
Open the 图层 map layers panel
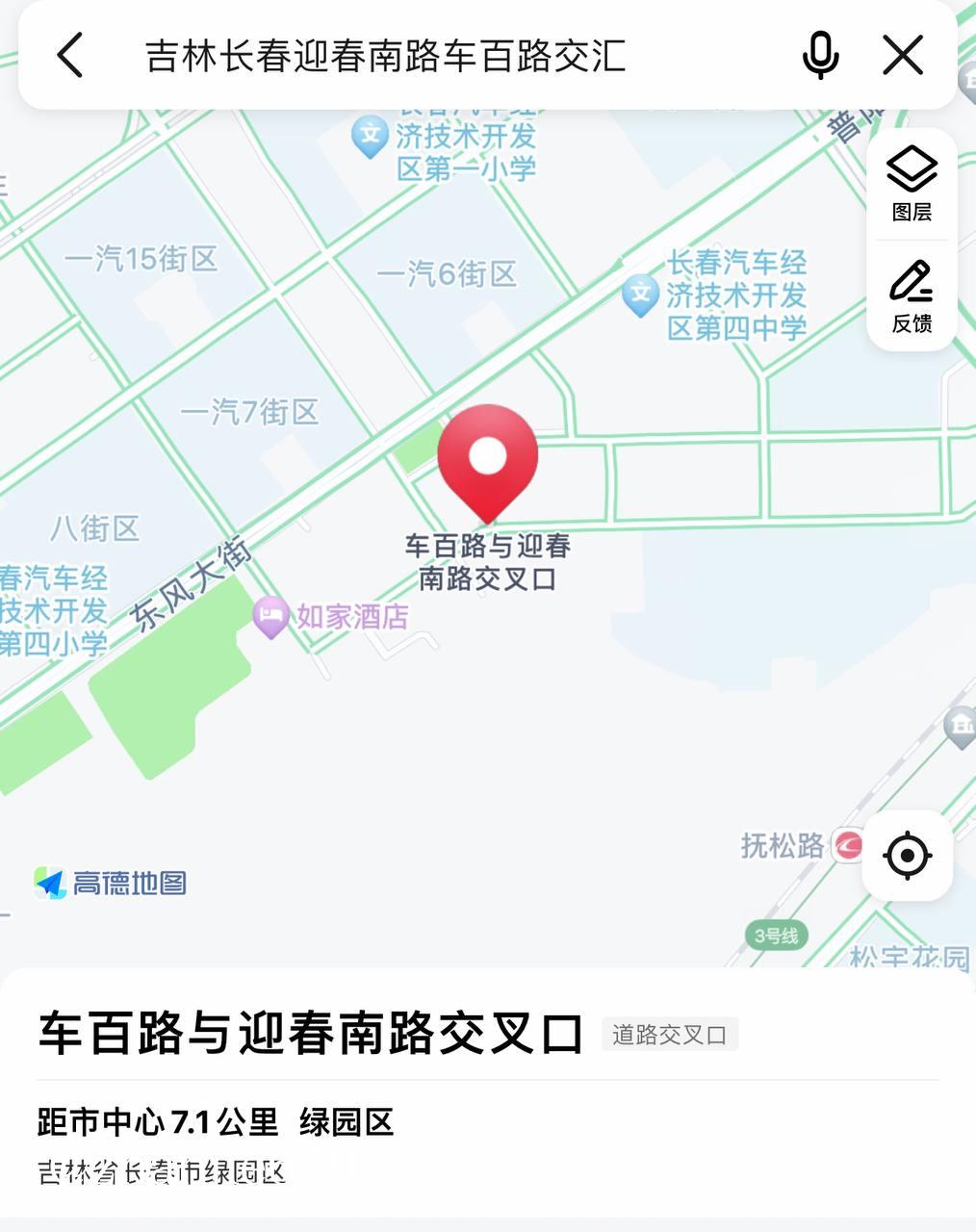point(911,183)
